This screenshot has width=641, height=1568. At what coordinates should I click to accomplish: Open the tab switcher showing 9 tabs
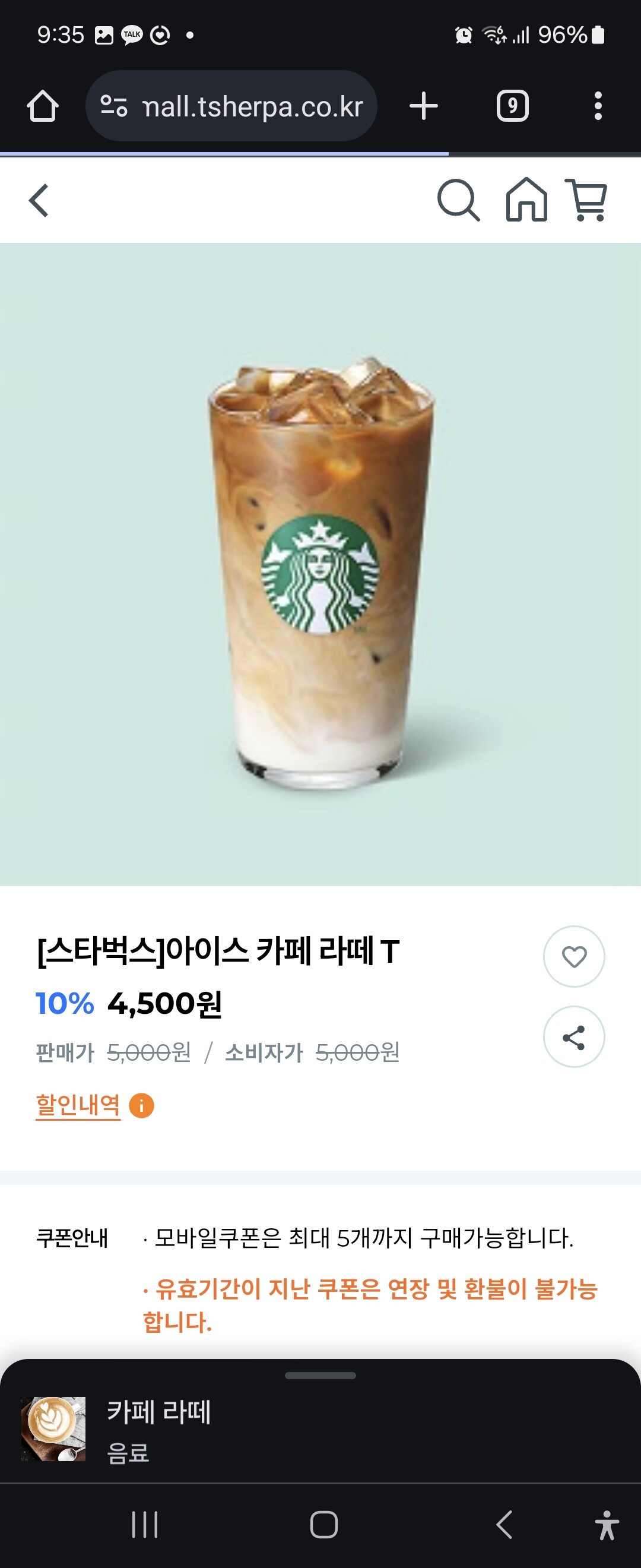pos(513,106)
